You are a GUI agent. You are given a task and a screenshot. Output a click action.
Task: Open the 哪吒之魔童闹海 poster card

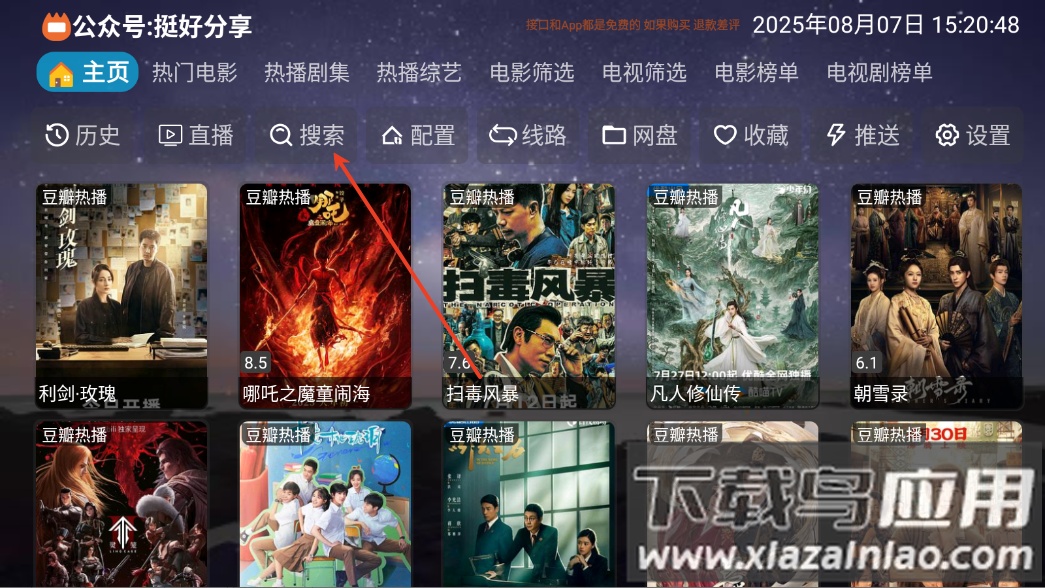(325, 295)
